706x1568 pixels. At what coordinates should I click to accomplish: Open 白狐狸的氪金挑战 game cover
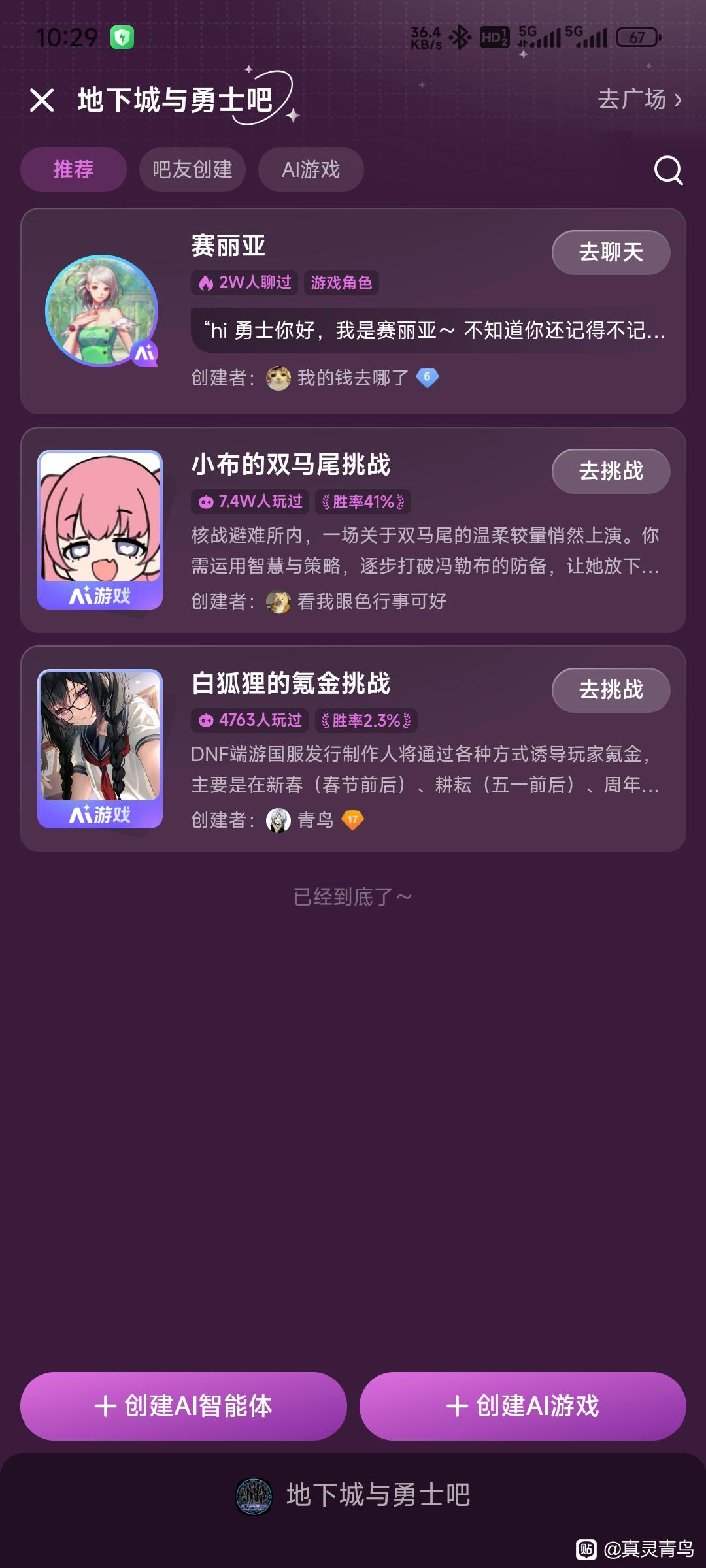[x=100, y=748]
